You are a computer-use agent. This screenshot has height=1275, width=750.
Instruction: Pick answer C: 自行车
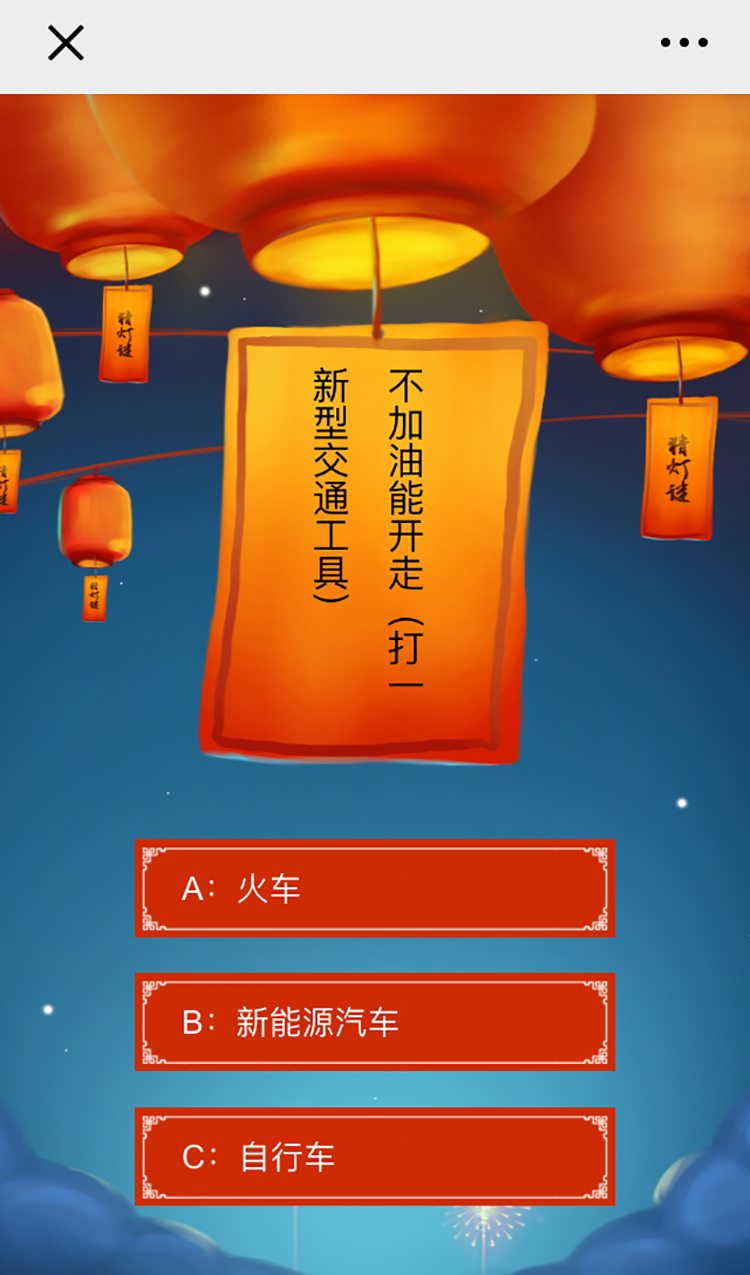point(375,1156)
